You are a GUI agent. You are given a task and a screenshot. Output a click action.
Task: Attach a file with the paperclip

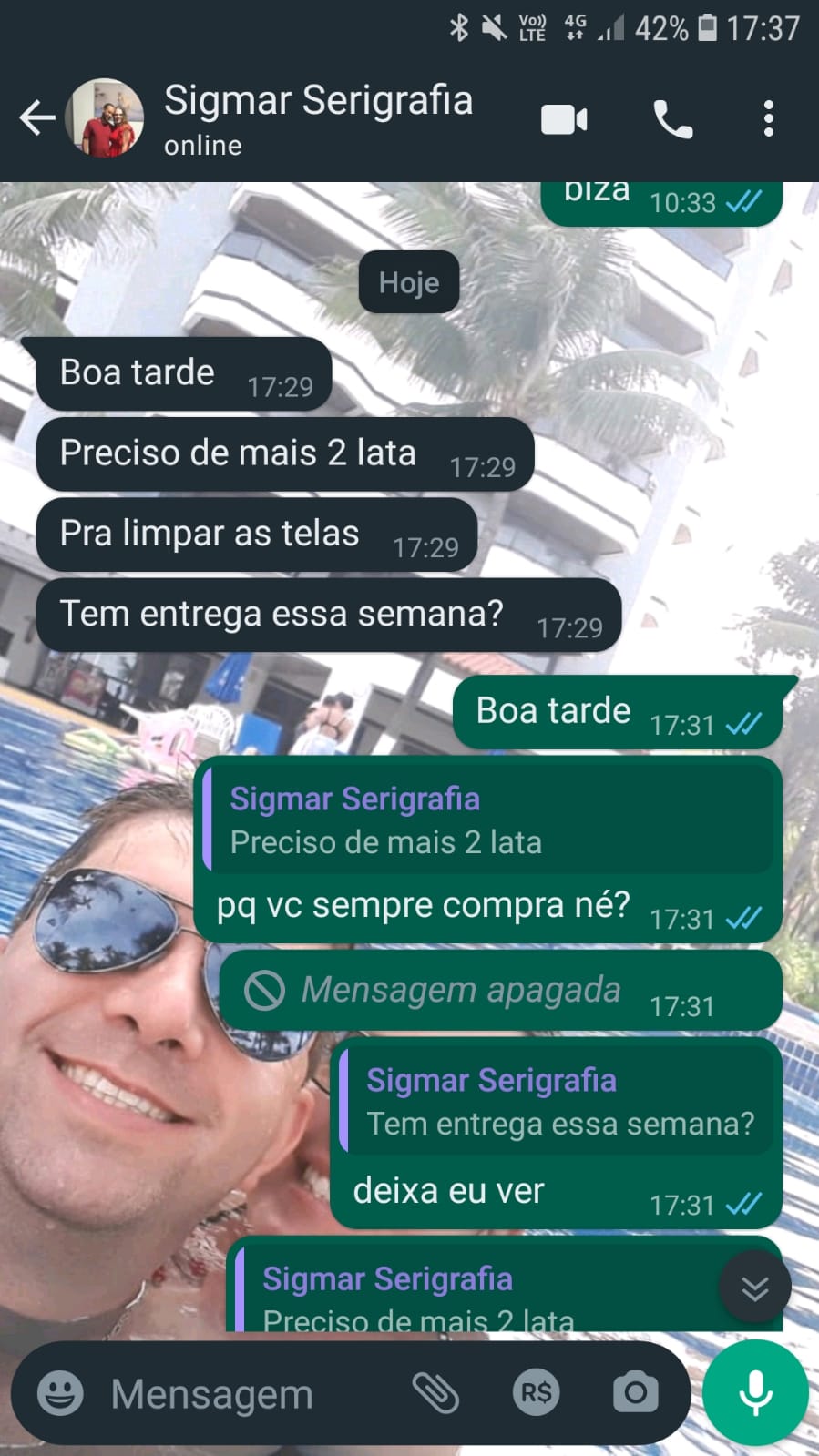pos(435,1393)
